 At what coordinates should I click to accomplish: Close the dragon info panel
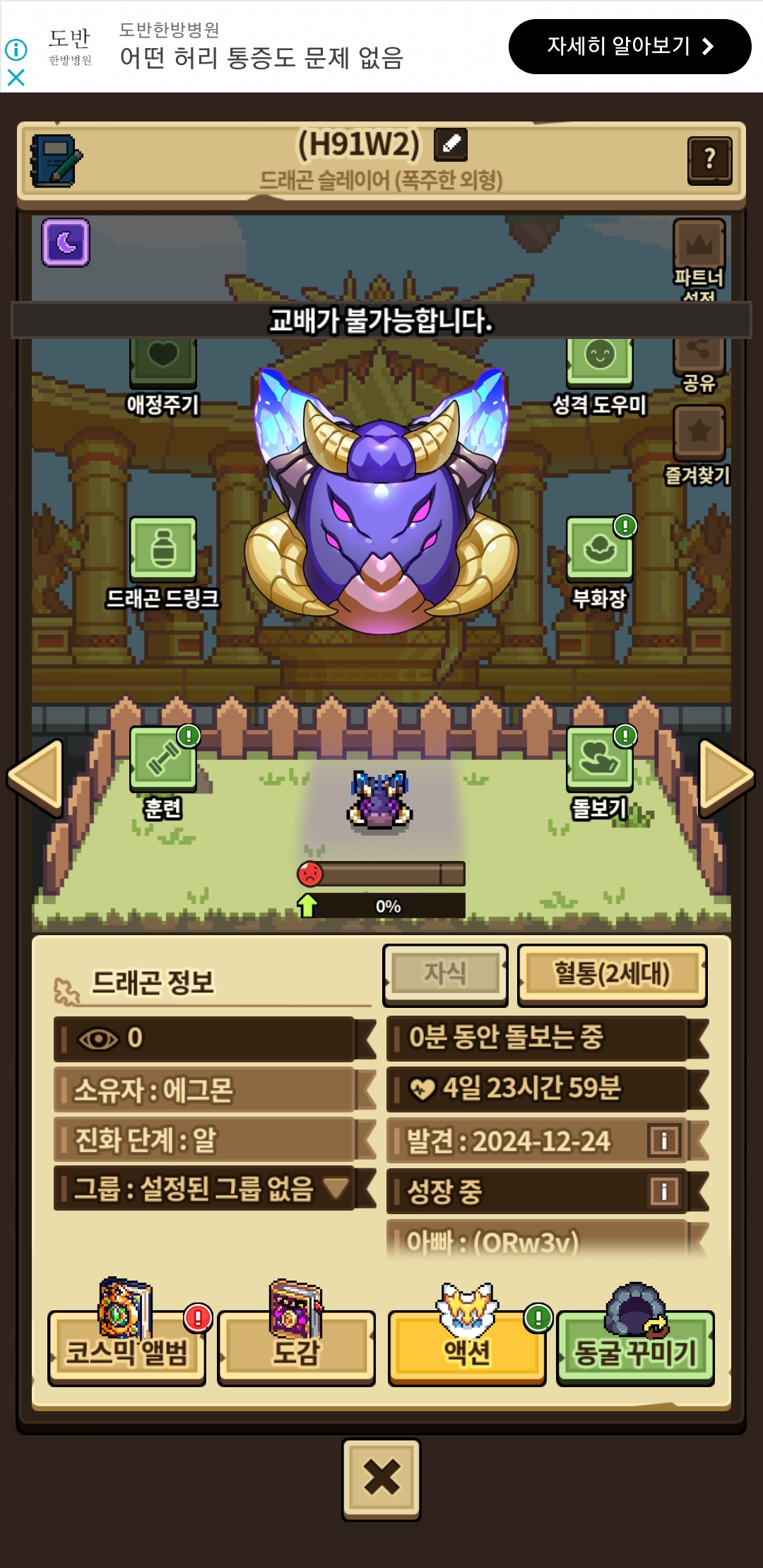tap(381, 1478)
